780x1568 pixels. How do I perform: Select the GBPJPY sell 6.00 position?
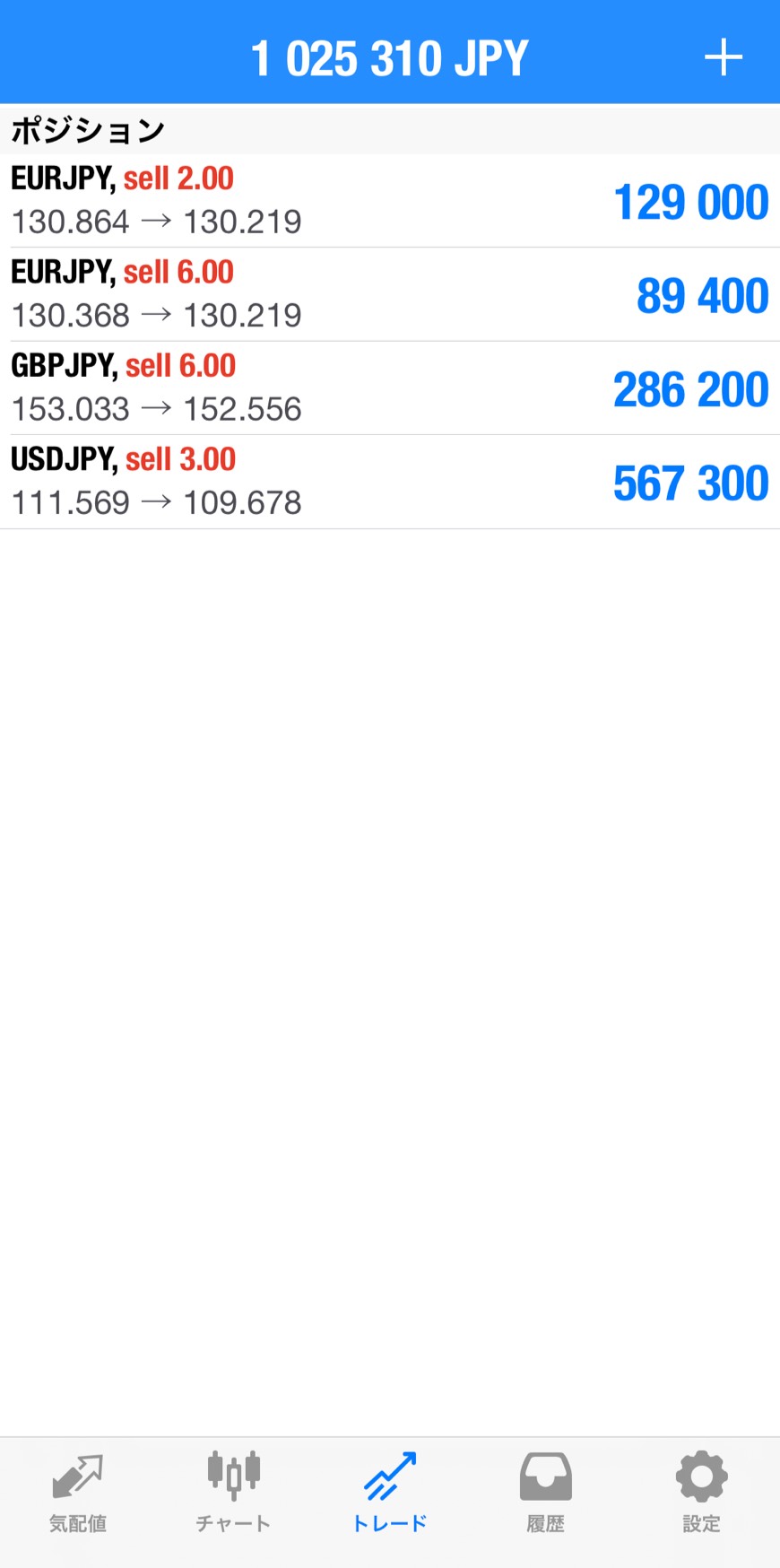tap(389, 388)
